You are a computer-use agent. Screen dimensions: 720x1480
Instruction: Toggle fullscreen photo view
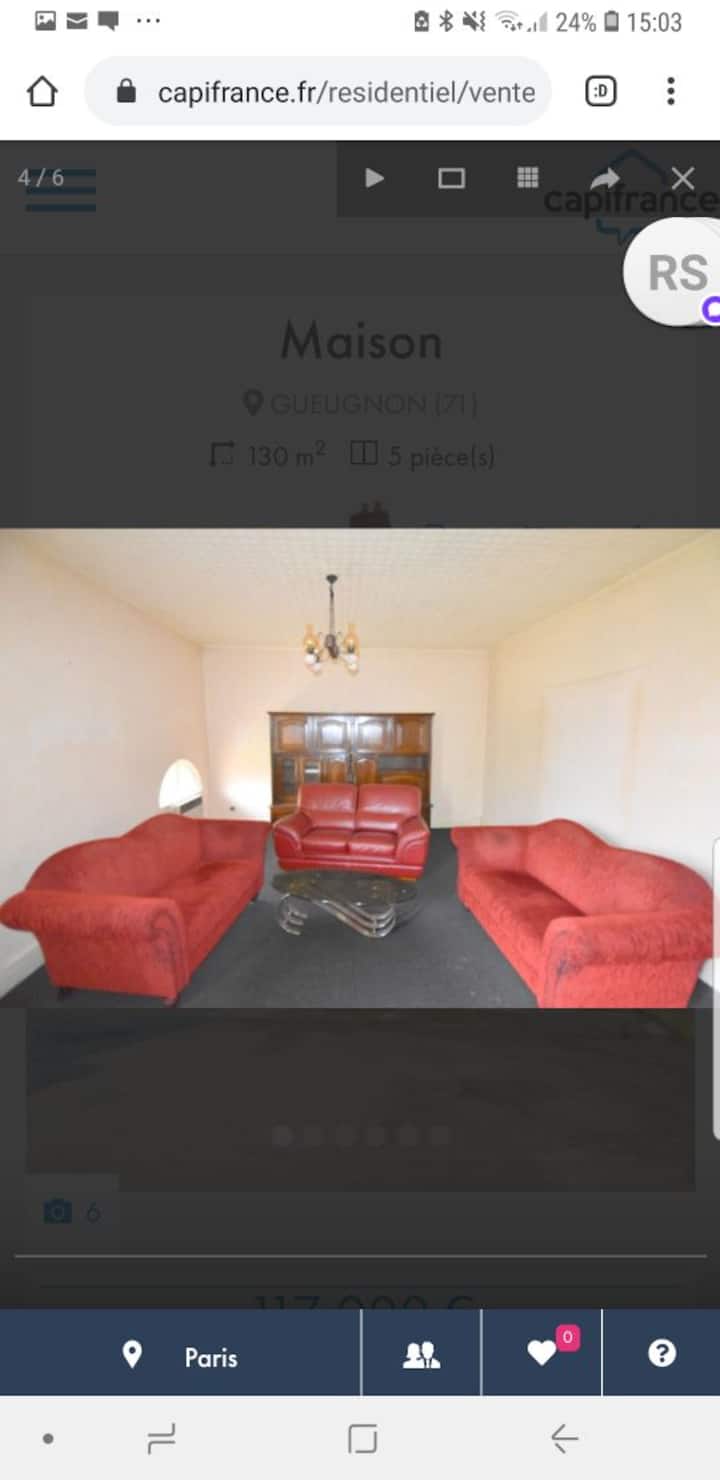click(451, 178)
